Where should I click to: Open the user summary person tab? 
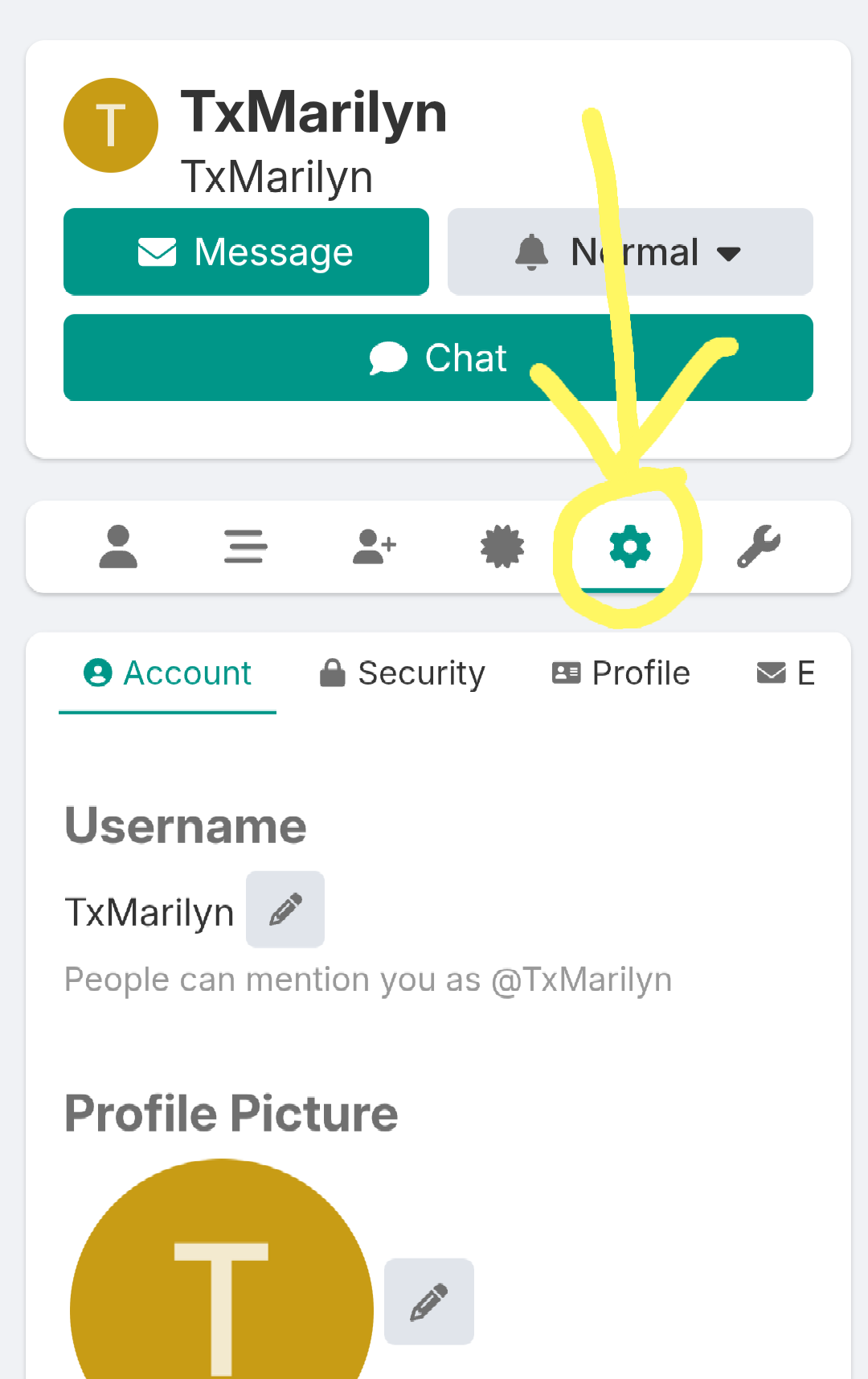(x=118, y=547)
